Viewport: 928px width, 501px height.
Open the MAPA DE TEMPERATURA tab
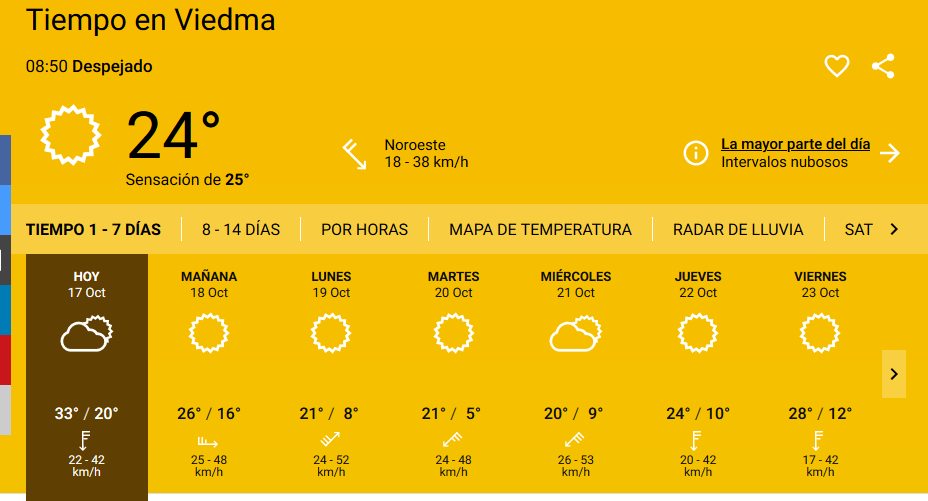(540, 230)
